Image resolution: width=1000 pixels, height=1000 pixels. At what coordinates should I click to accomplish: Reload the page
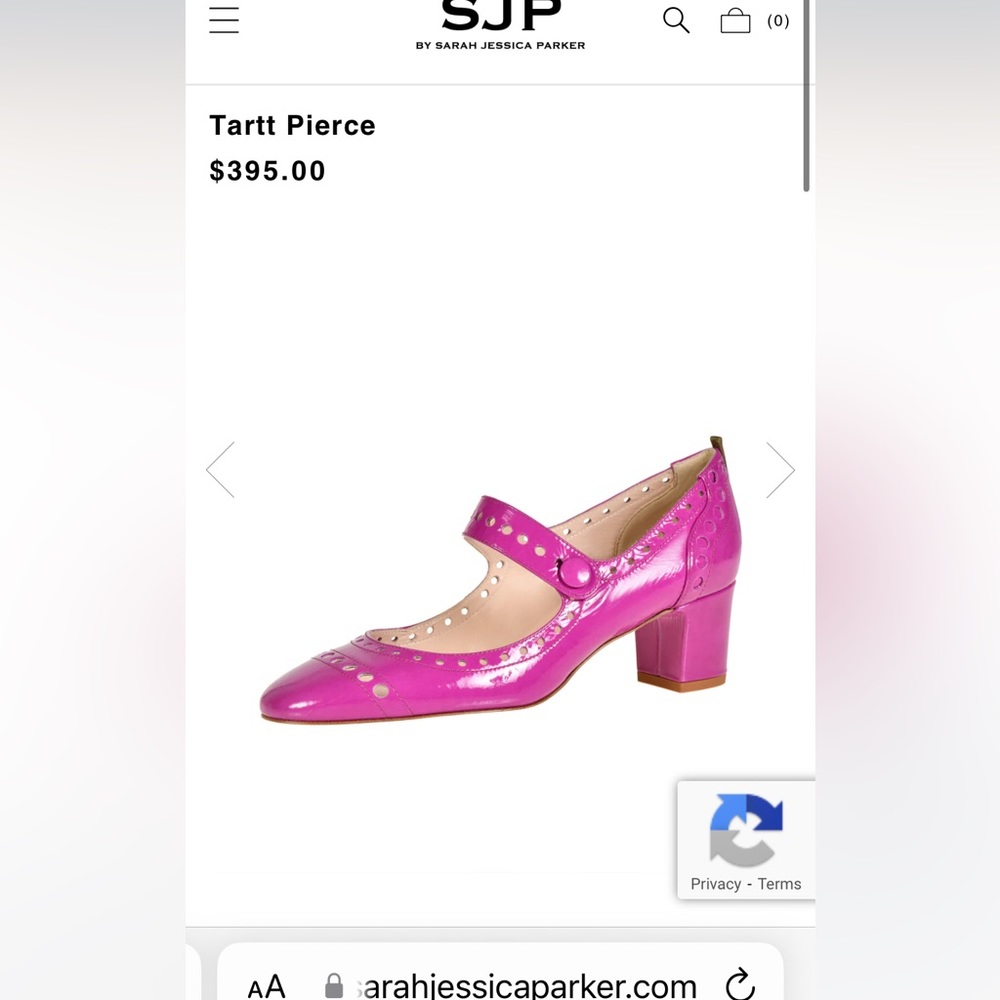739,985
